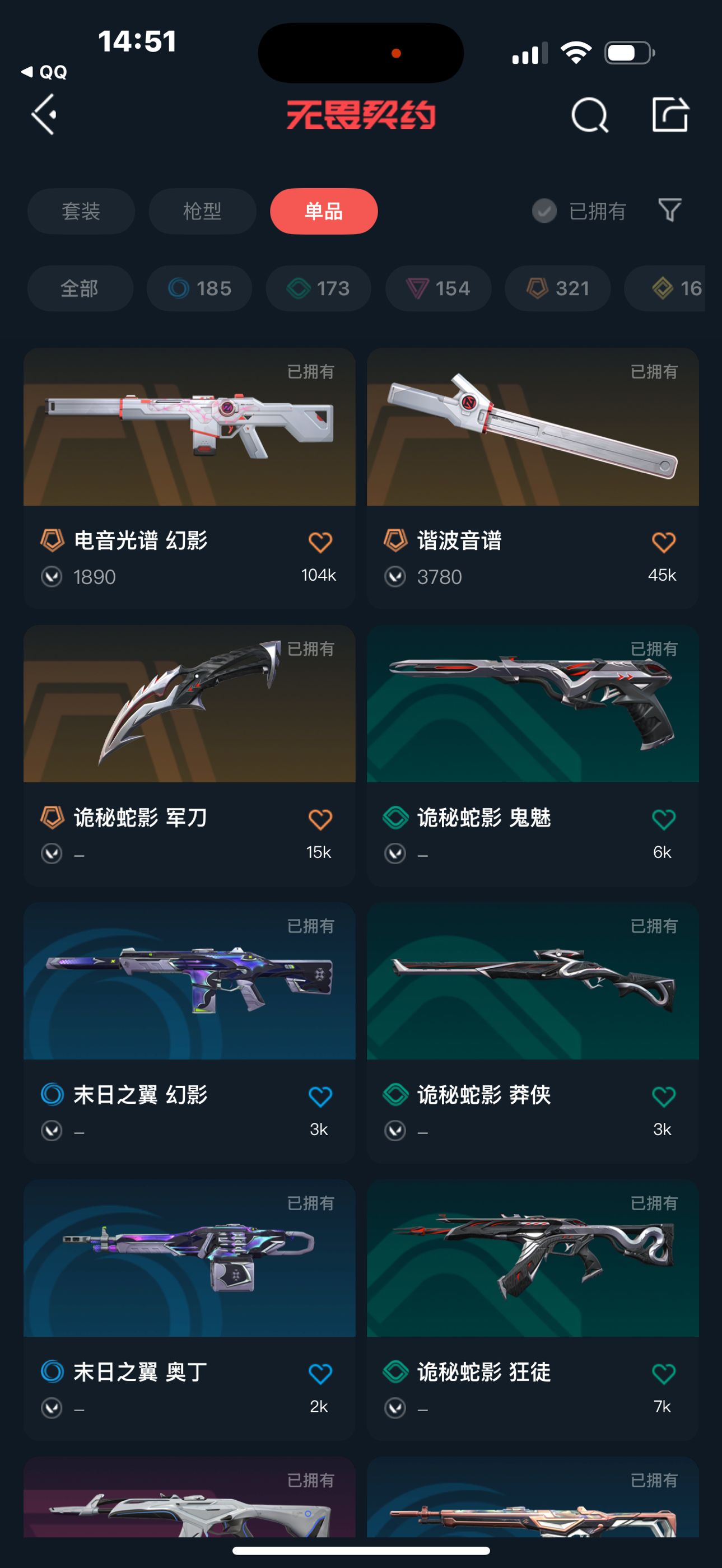Open the filter funnel icon
The width and height of the screenshot is (722, 1568).
click(x=670, y=211)
